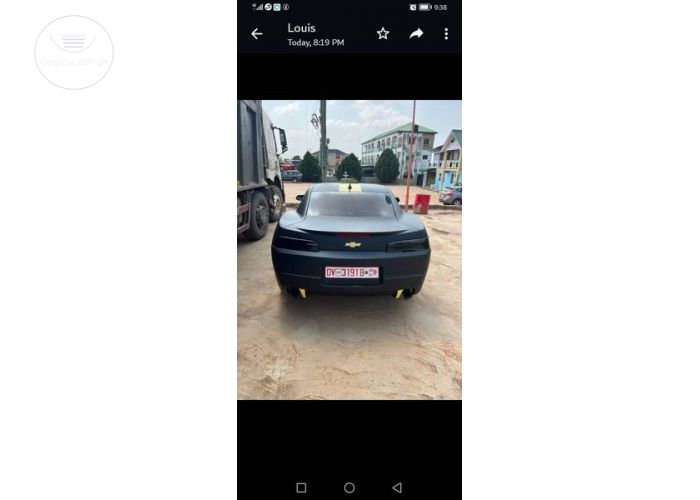
Task: Tap the system back button
Action: click(397, 488)
